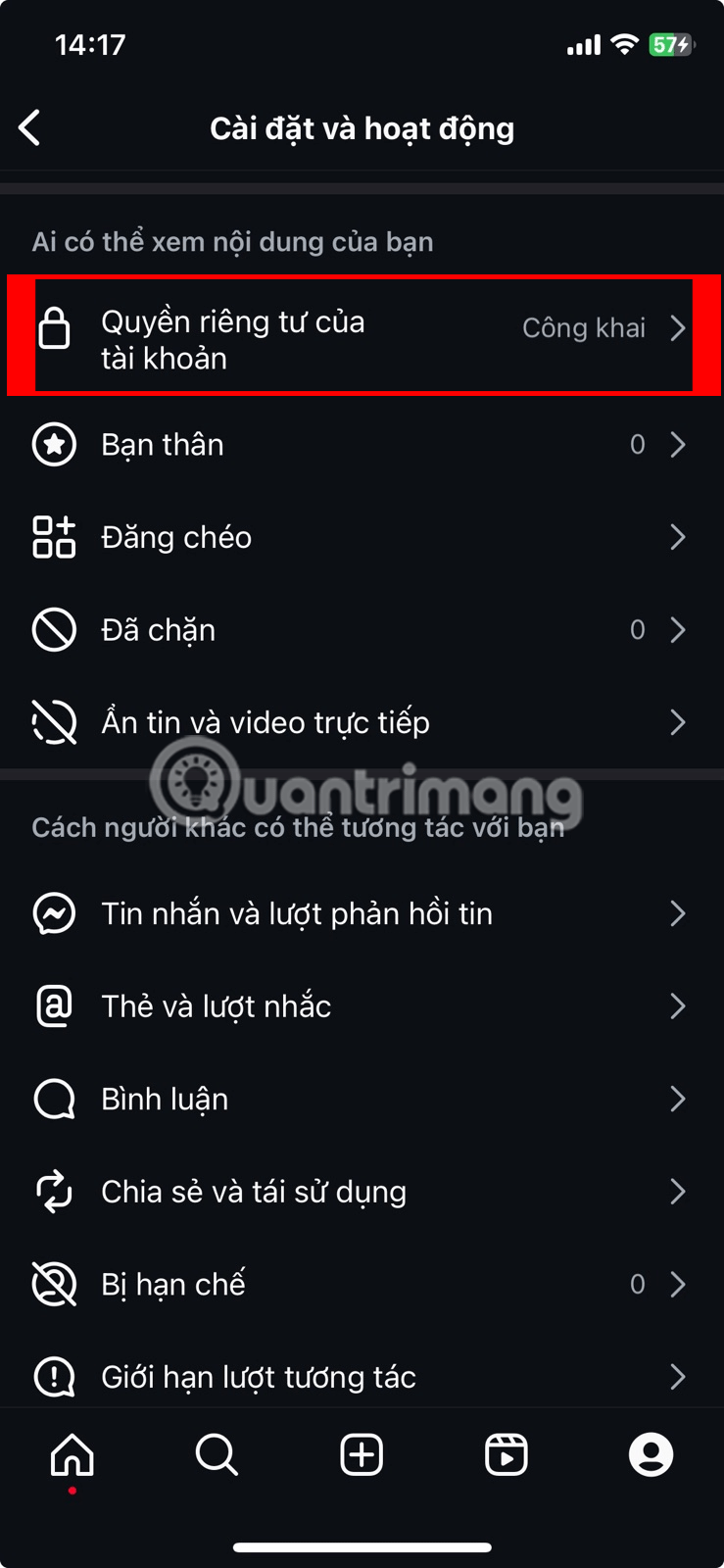Open Quyền riêng tư của tài khoản
724x1568 pixels.
click(x=362, y=338)
